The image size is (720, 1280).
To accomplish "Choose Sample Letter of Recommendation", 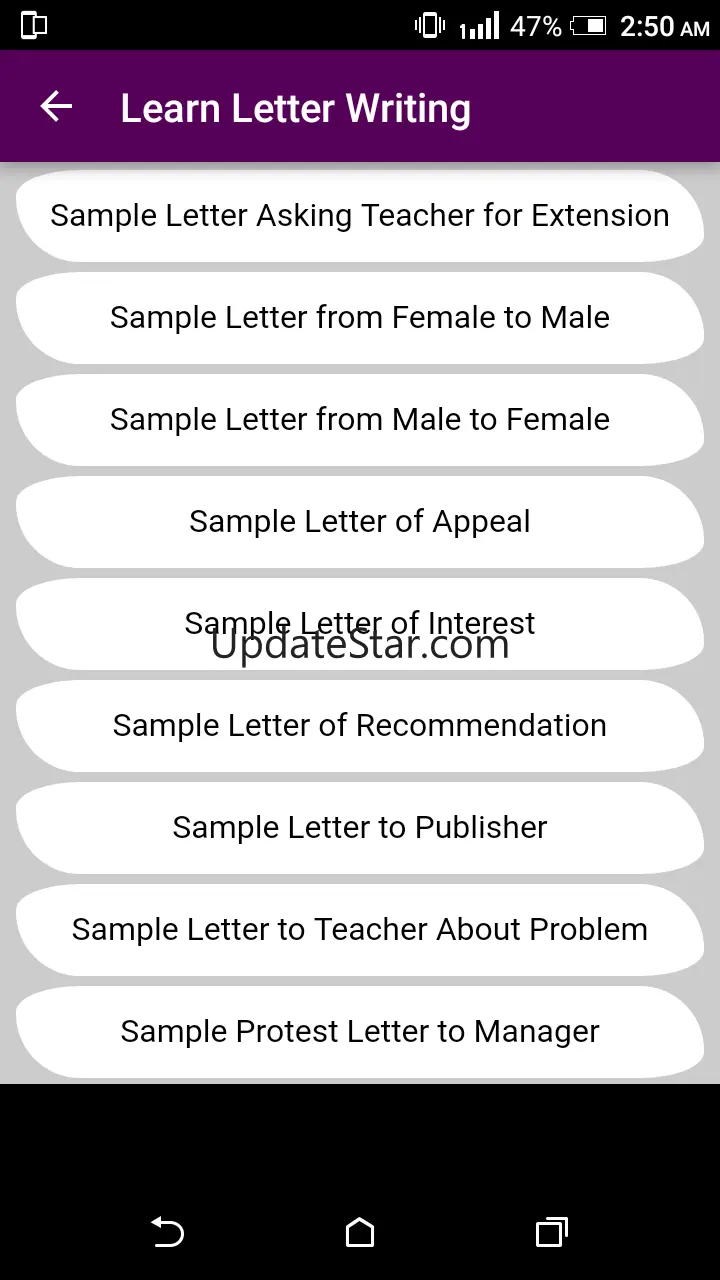I will click(360, 726).
